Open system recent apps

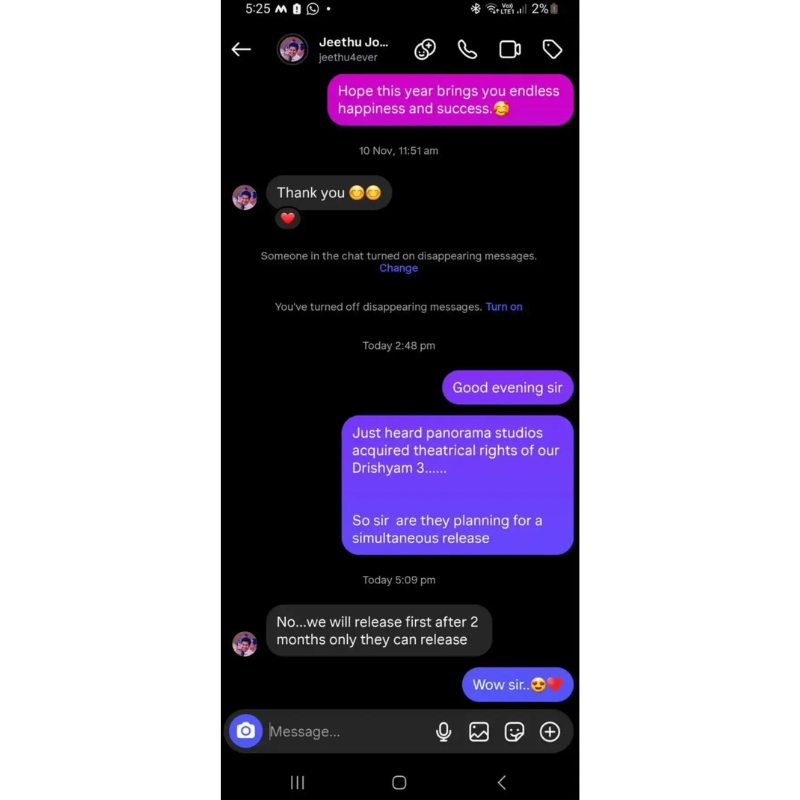click(x=297, y=782)
